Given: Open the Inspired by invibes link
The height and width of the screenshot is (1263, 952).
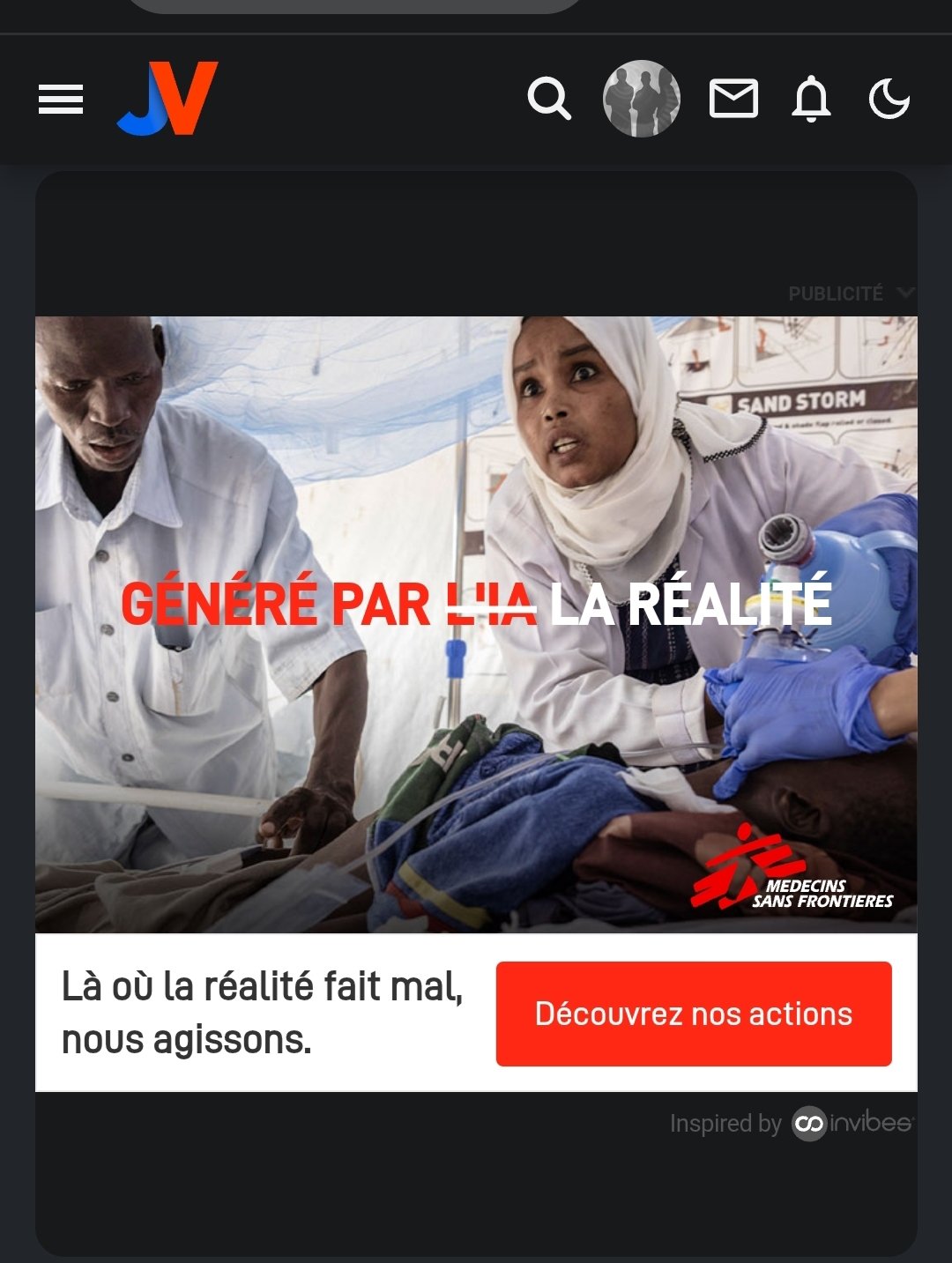Looking at the screenshot, I should [x=791, y=1123].
